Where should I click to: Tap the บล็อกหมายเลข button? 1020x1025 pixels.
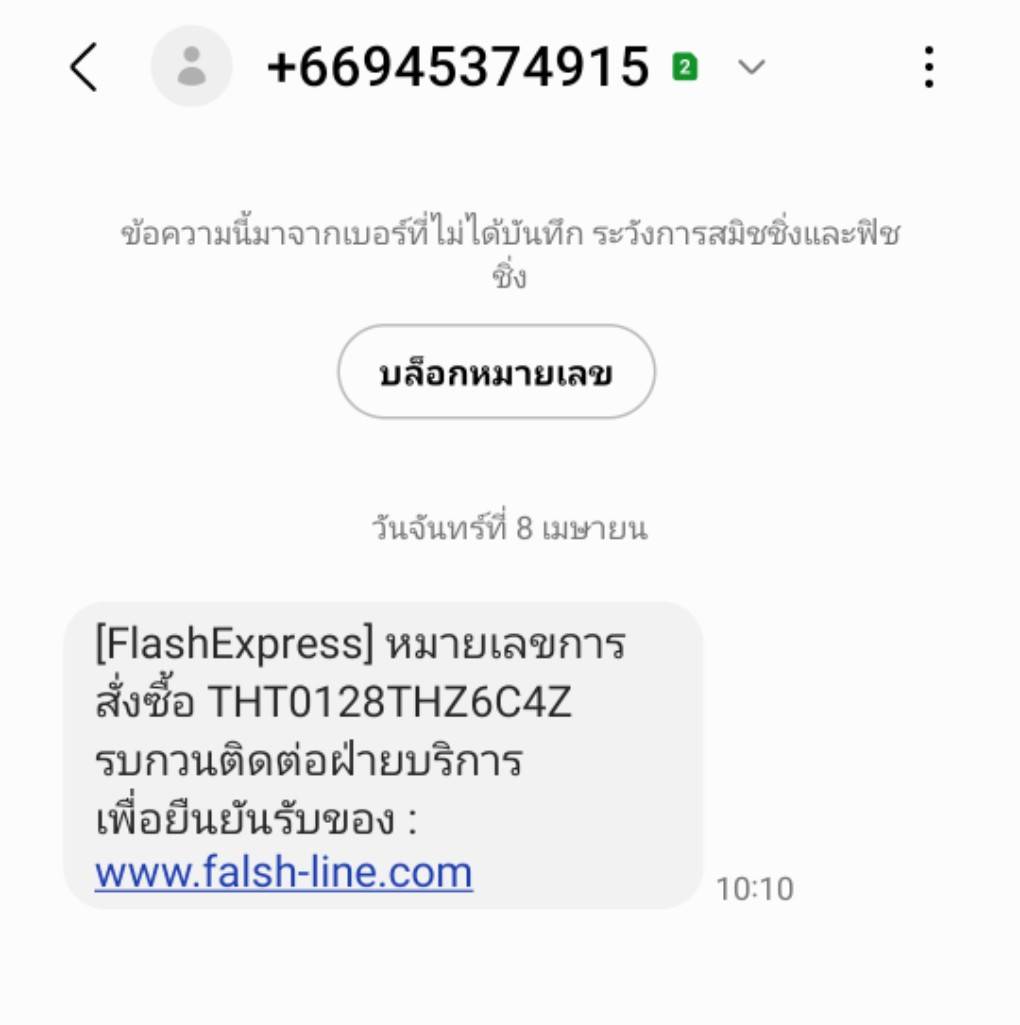(496, 372)
